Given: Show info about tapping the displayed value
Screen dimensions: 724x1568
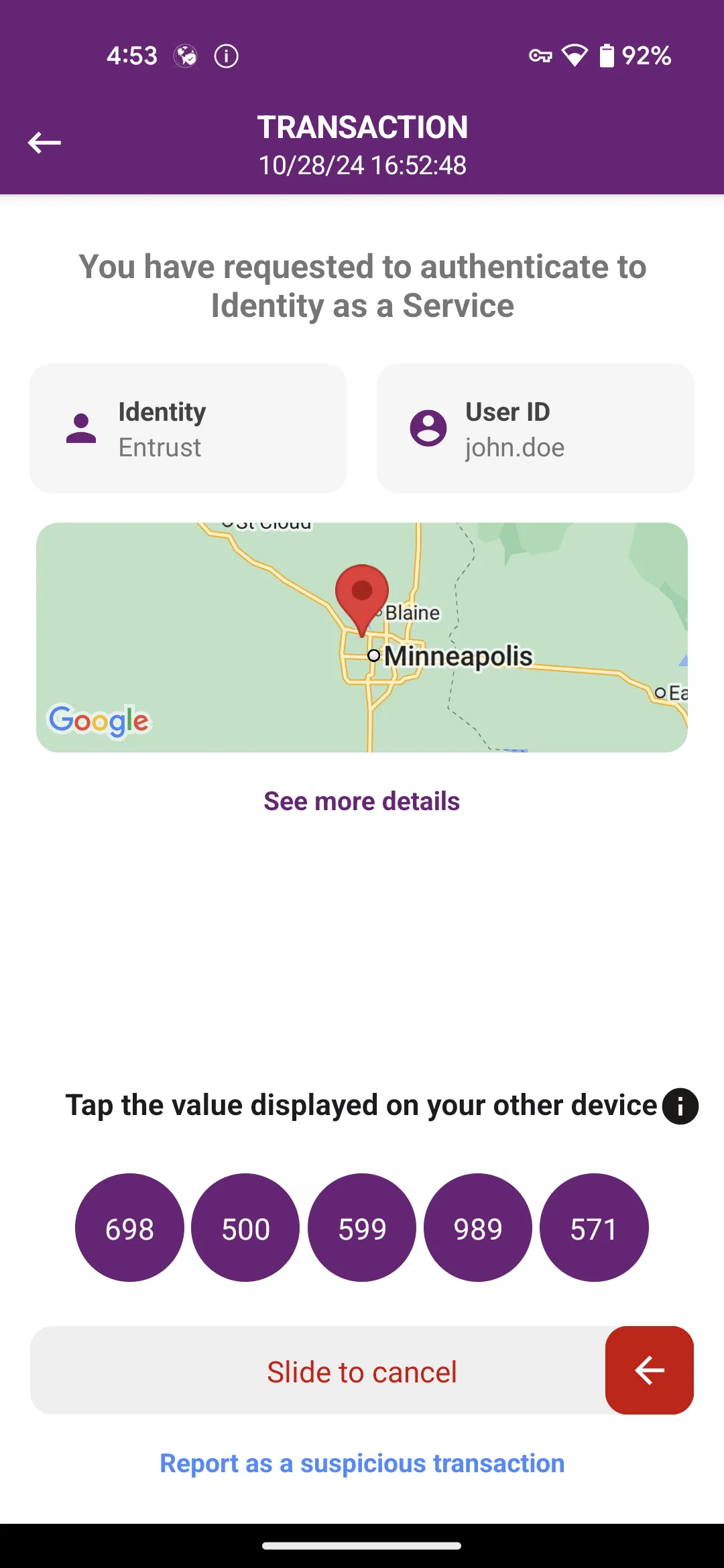Looking at the screenshot, I should point(680,1106).
